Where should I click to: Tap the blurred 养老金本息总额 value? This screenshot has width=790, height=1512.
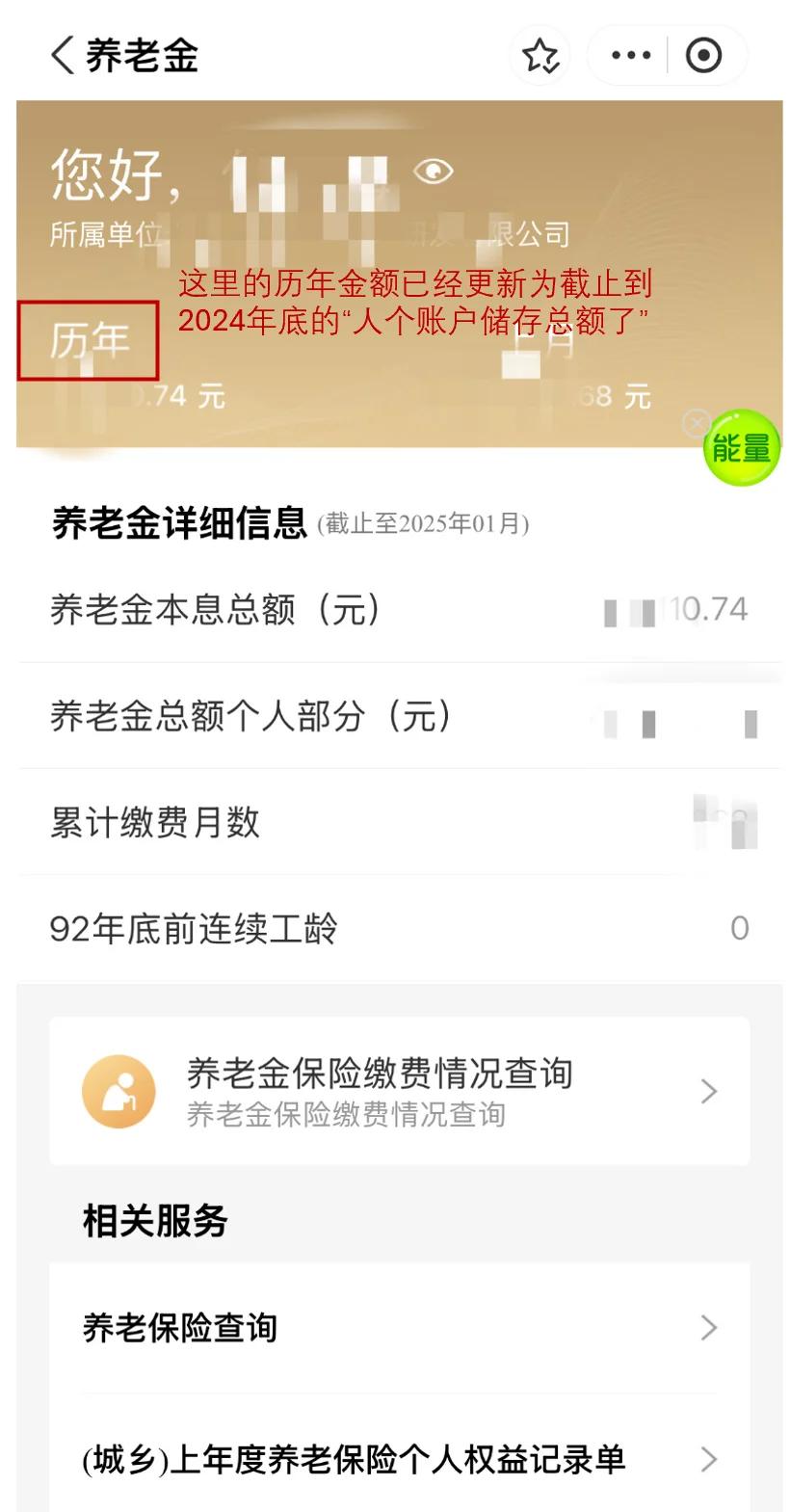pyautogui.click(x=674, y=608)
